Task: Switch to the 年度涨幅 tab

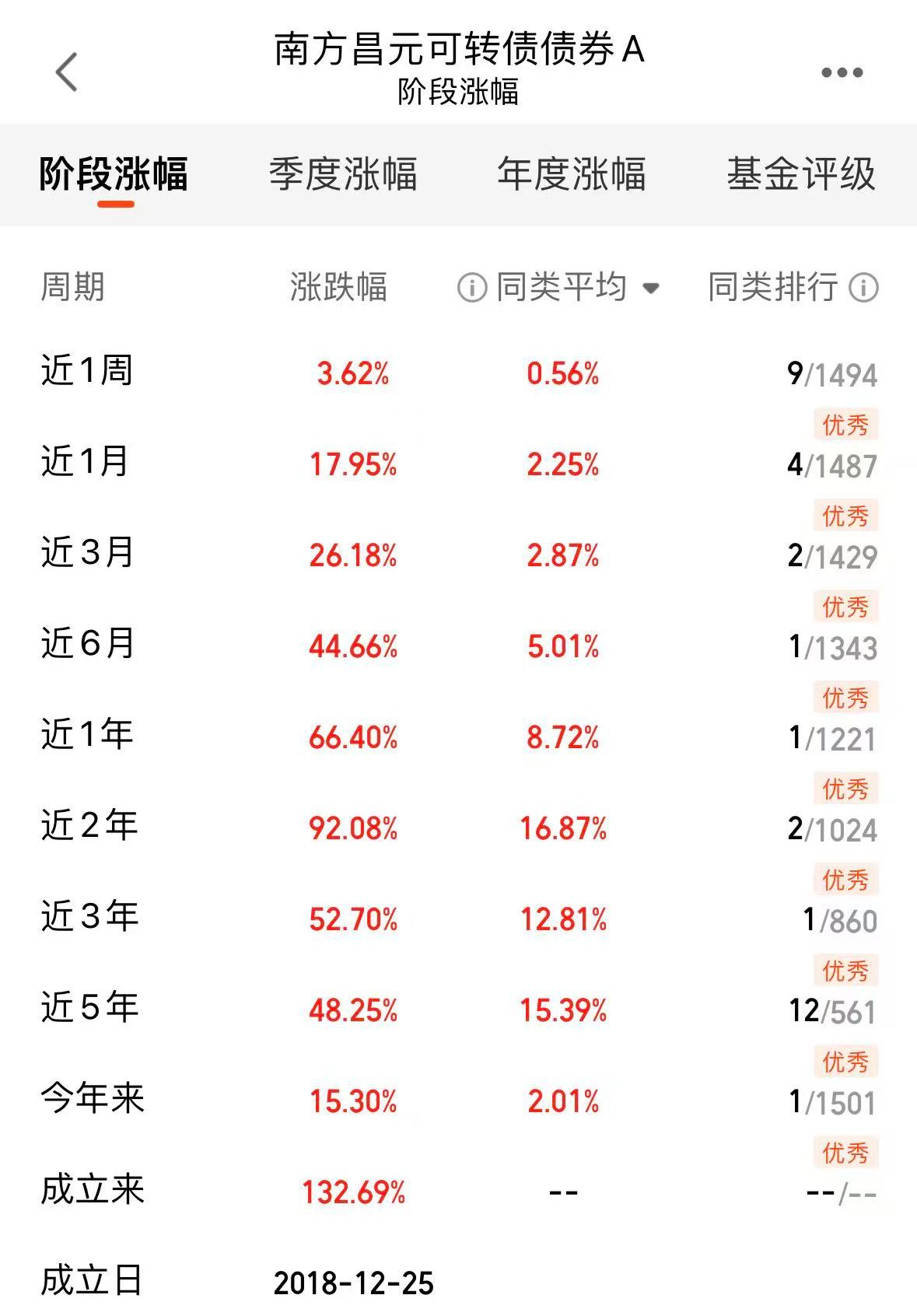Action: click(x=572, y=173)
